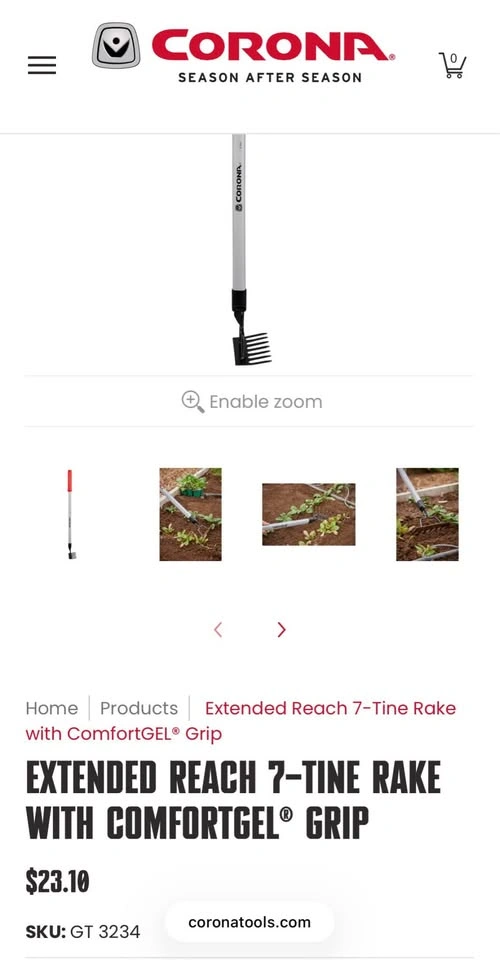The image size is (500, 960).
Task: Open the hamburger menu
Action: (42, 65)
